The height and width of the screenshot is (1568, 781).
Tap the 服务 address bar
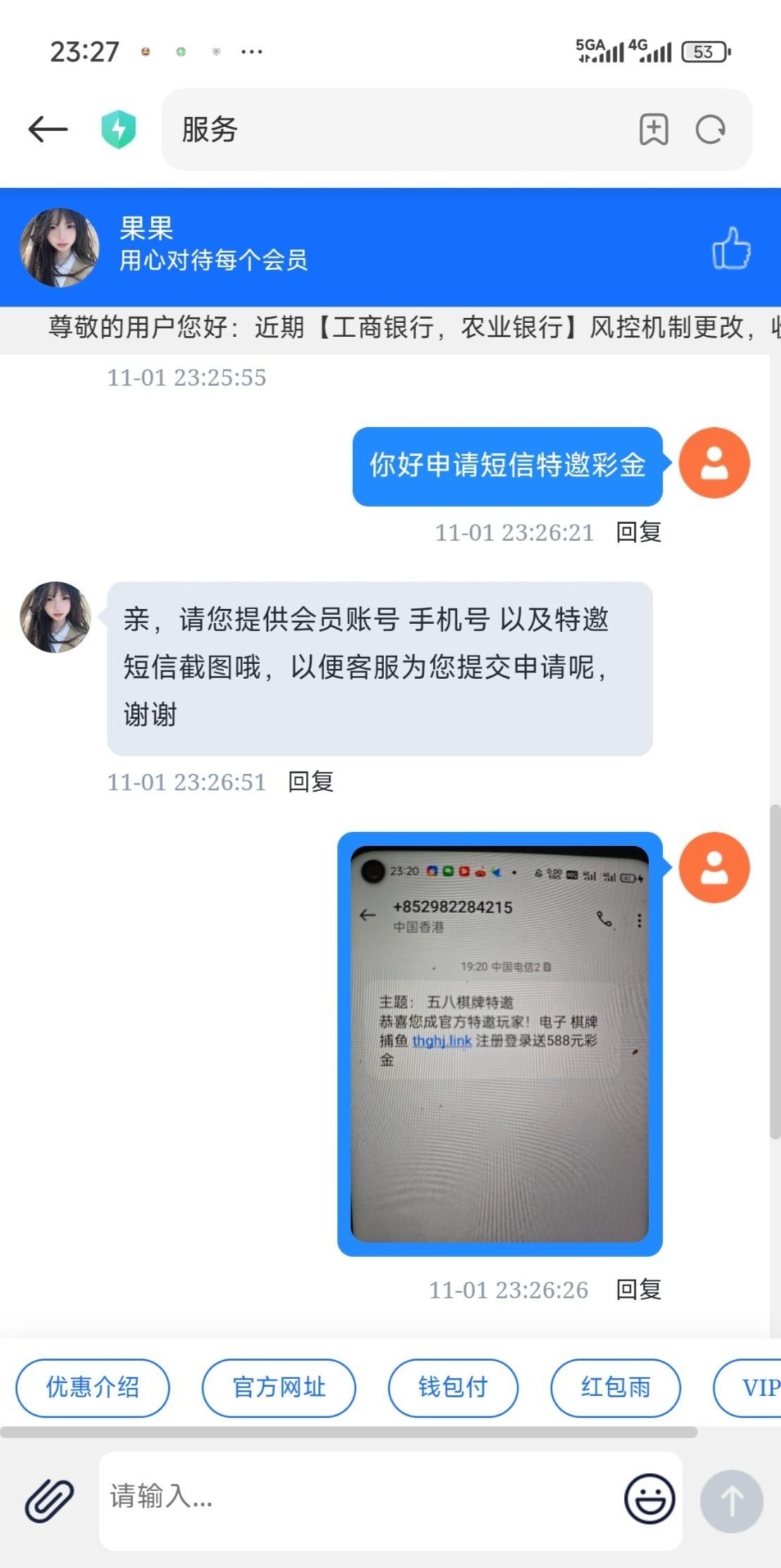395,130
